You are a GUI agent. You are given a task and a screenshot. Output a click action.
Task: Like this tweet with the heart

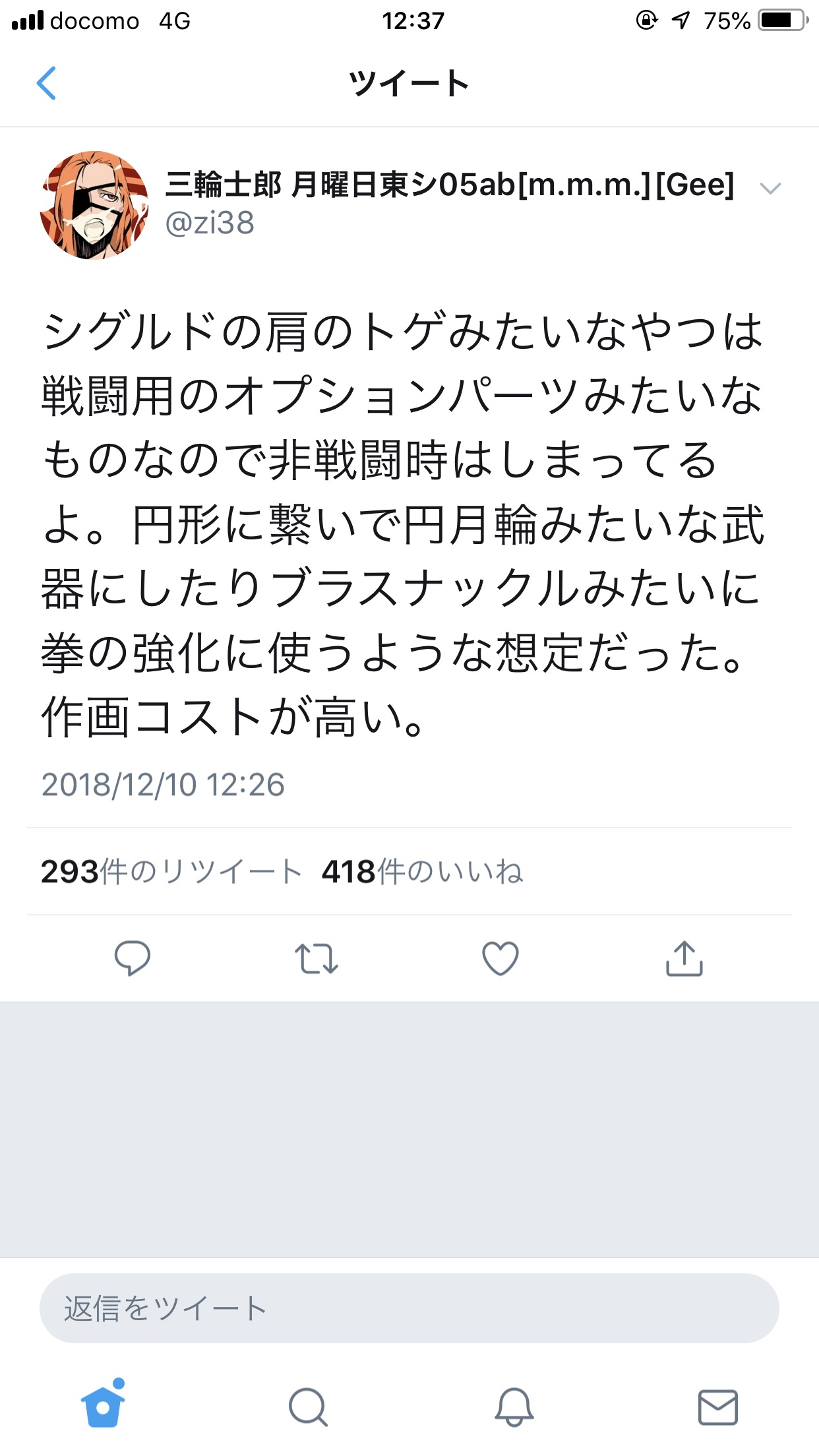click(501, 958)
